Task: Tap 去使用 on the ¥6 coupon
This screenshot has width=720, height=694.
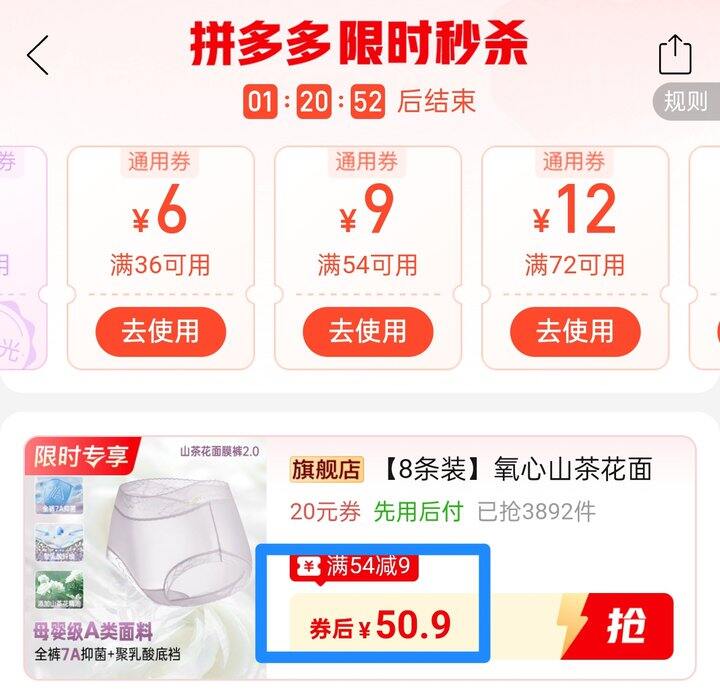Action: click(x=160, y=331)
